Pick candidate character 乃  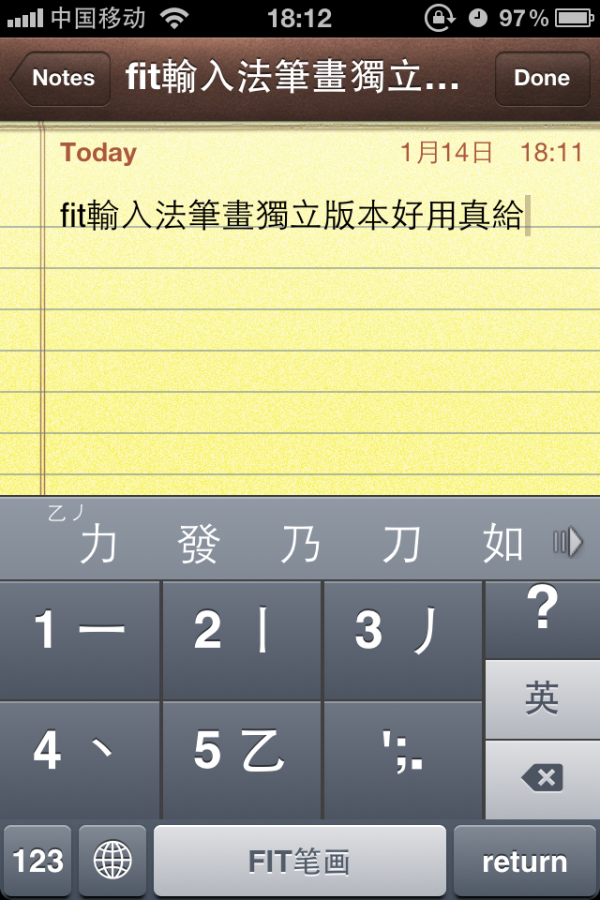pos(300,545)
